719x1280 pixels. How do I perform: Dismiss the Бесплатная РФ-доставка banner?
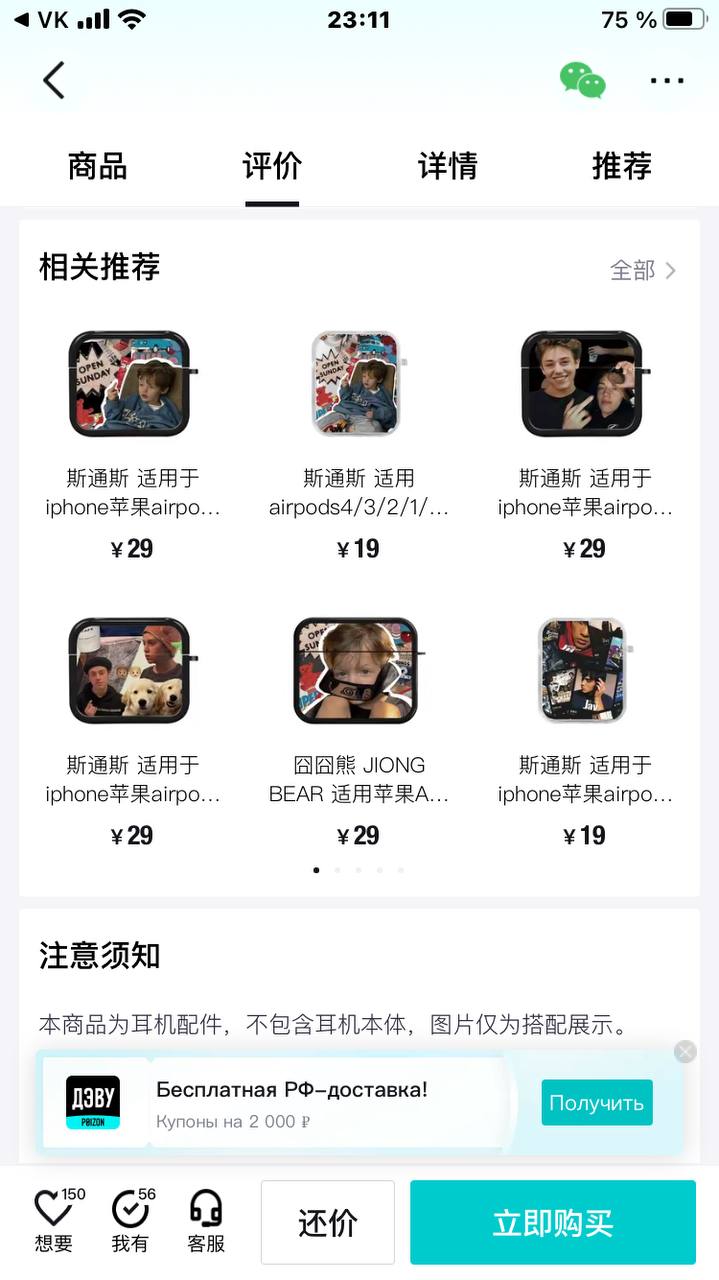685,1051
